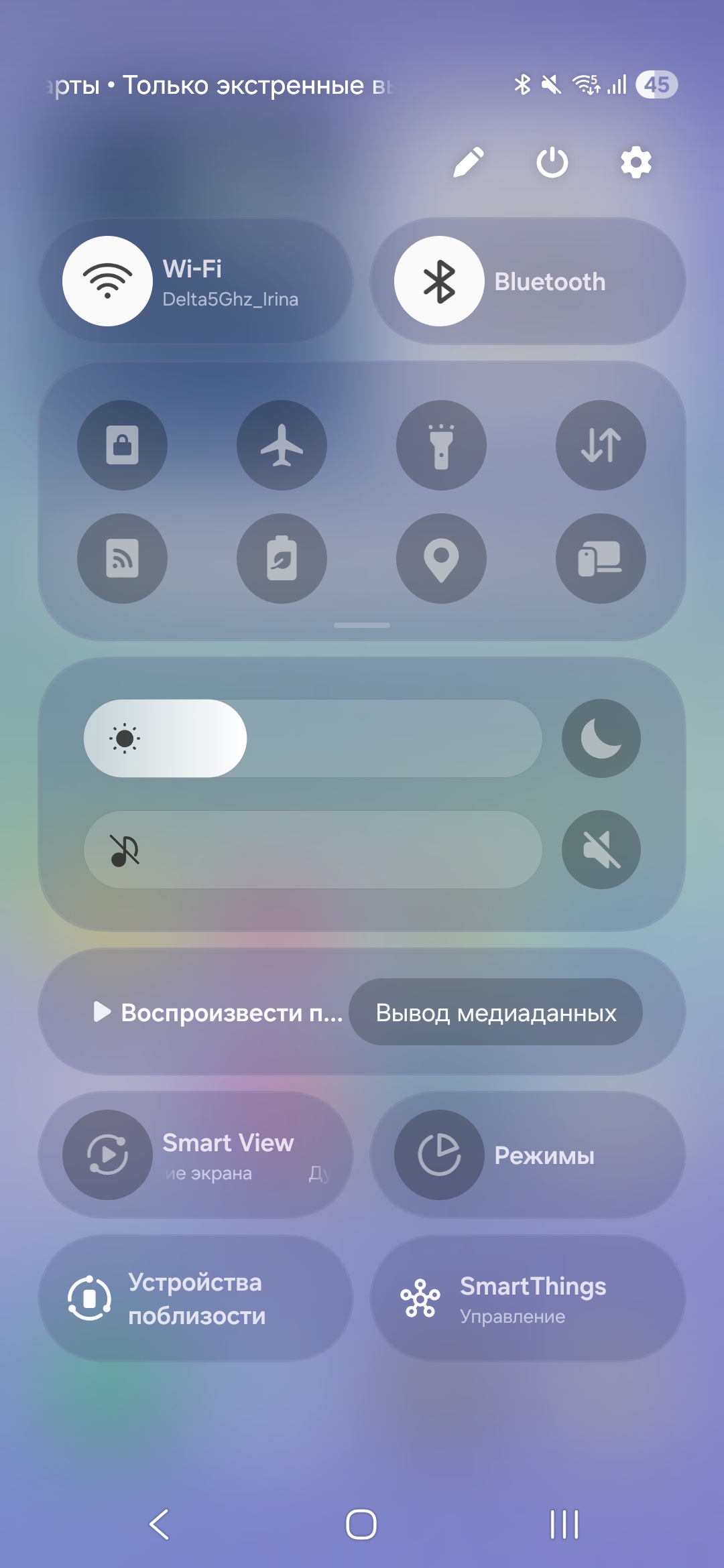
Task: Toggle dark mode moon button
Action: pyautogui.click(x=601, y=738)
